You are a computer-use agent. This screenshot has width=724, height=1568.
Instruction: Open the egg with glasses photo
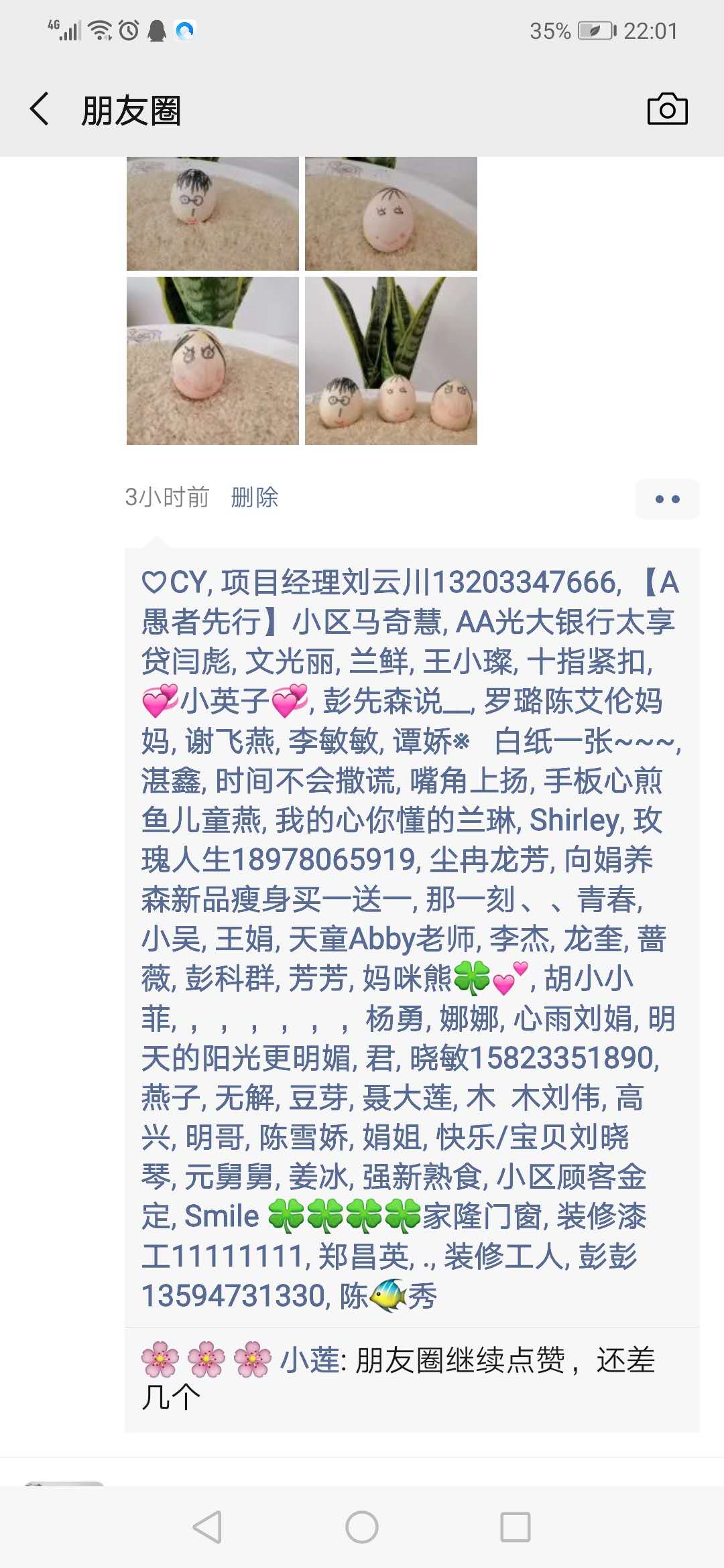coord(213,214)
